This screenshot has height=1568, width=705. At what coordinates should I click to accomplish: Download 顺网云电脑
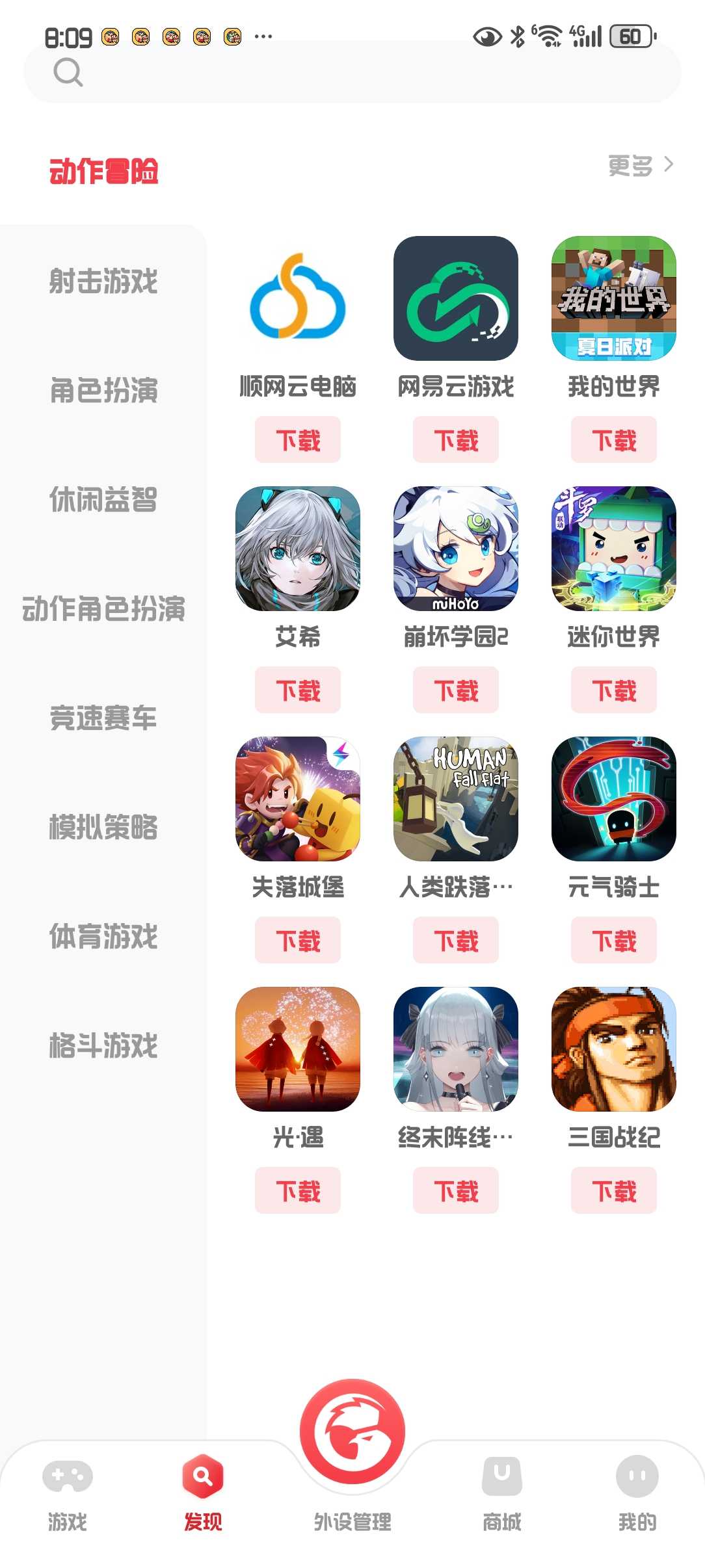[x=298, y=440]
